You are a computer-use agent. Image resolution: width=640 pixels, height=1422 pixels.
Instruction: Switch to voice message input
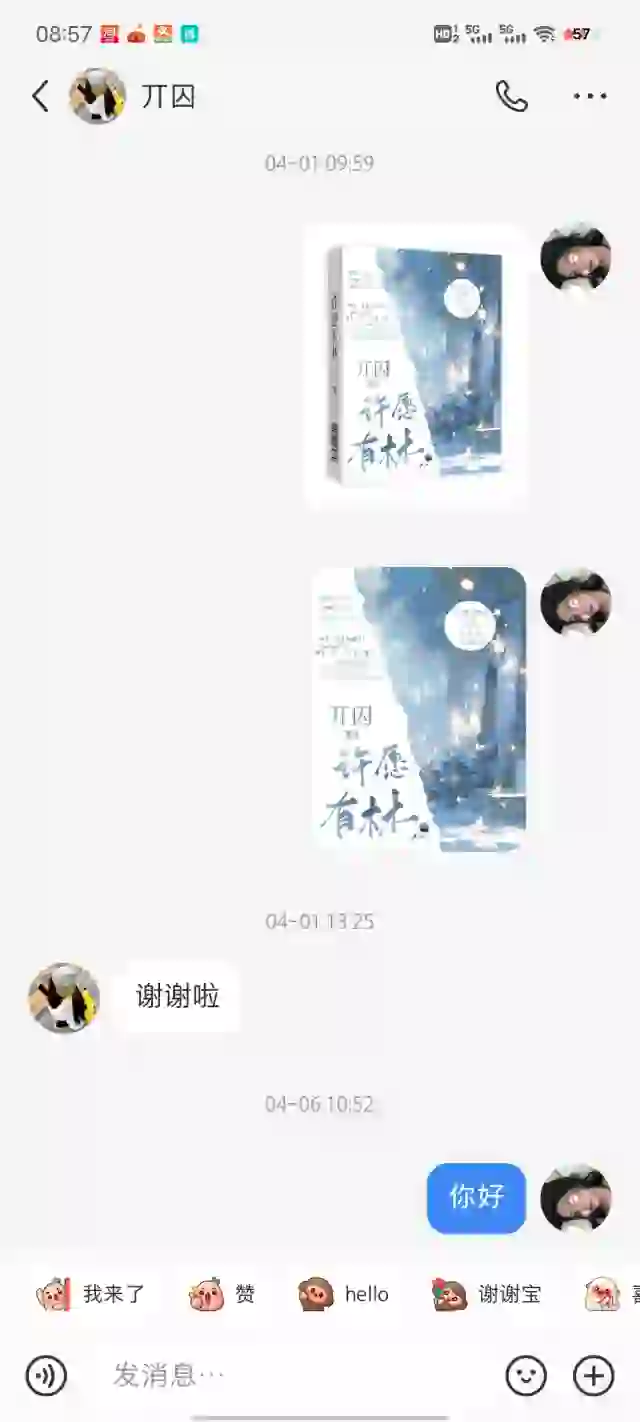click(x=46, y=1376)
